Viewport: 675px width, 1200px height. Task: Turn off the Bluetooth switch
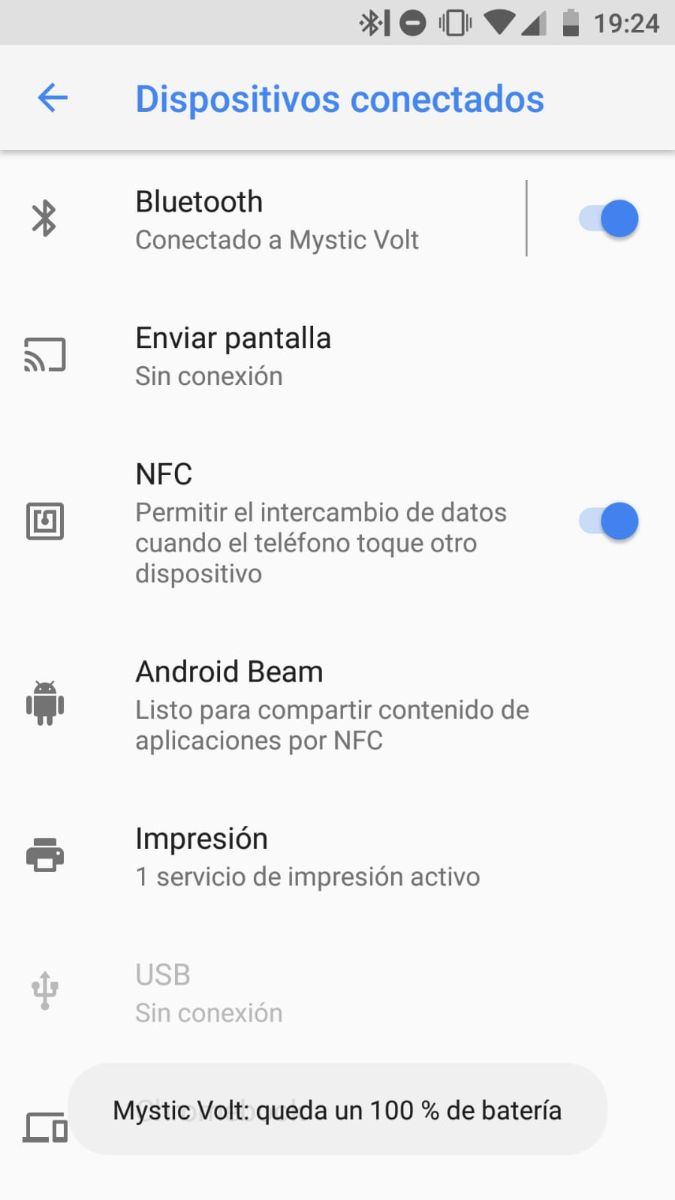click(x=608, y=219)
